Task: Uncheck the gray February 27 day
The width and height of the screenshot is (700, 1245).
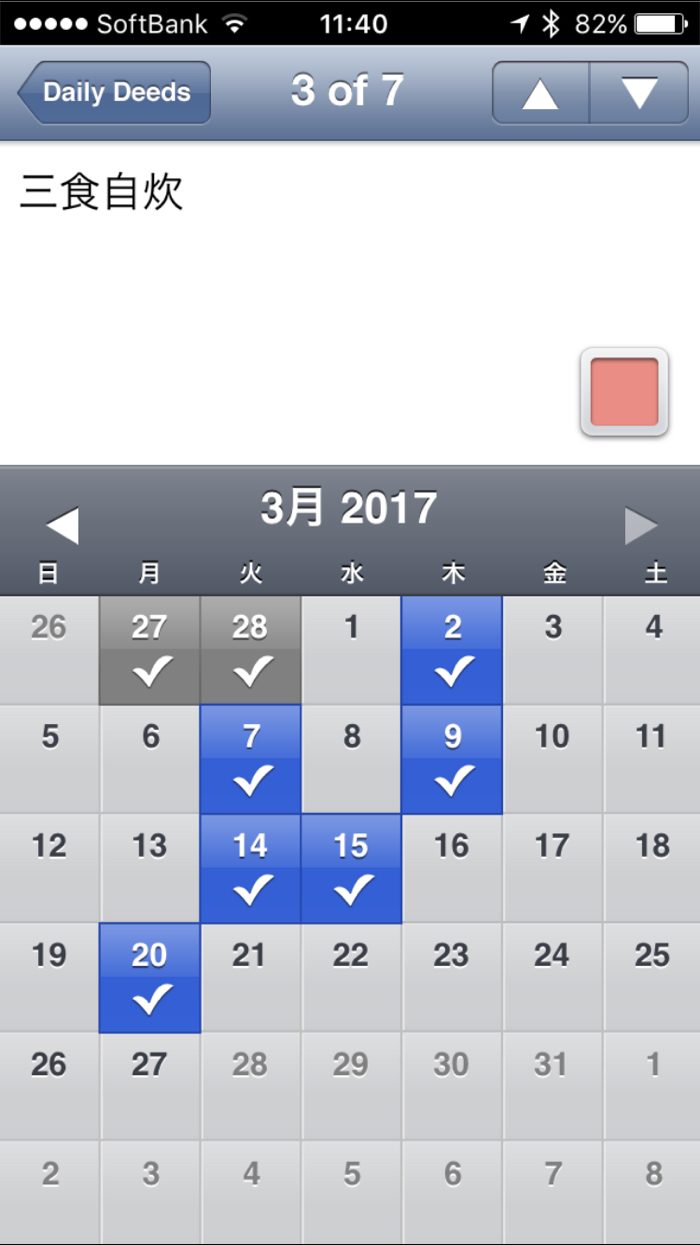Action: [x=150, y=650]
